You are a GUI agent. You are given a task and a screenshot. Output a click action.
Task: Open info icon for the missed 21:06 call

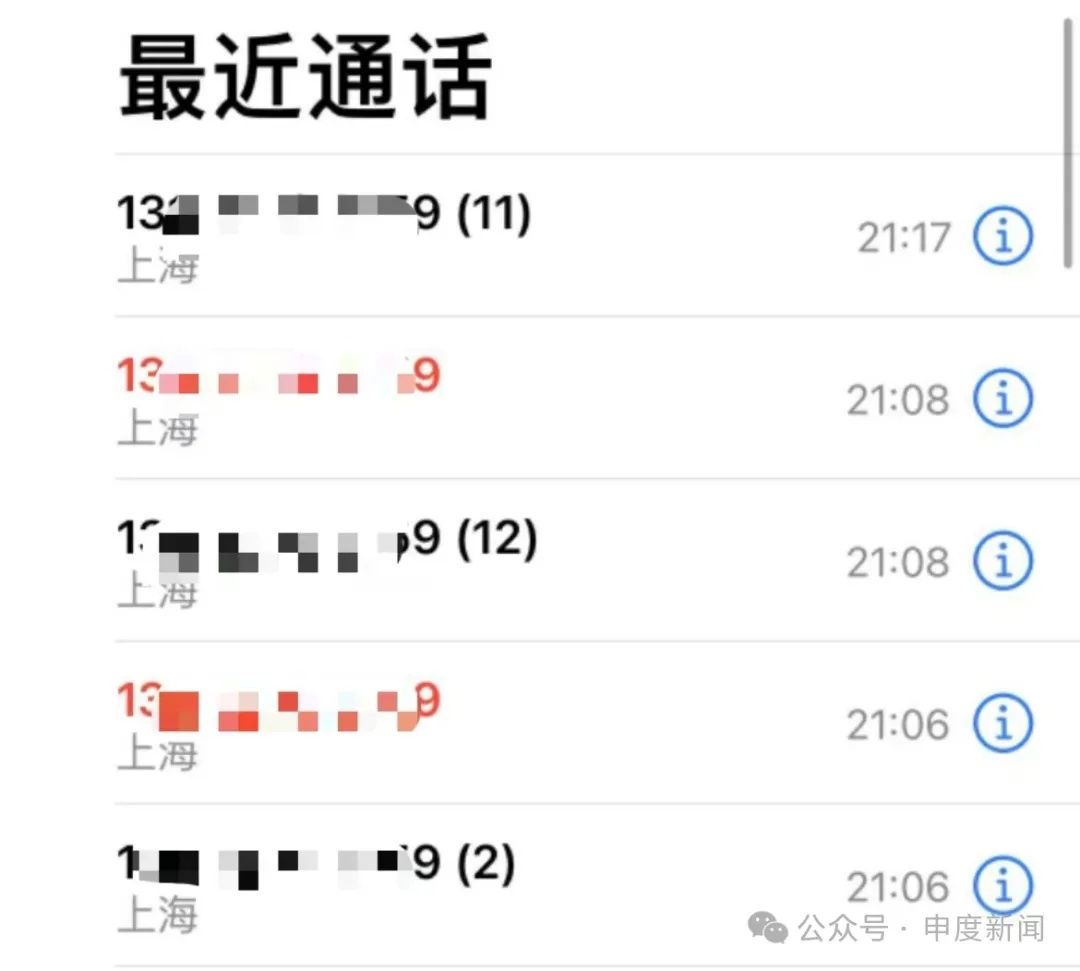tap(1002, 723)
